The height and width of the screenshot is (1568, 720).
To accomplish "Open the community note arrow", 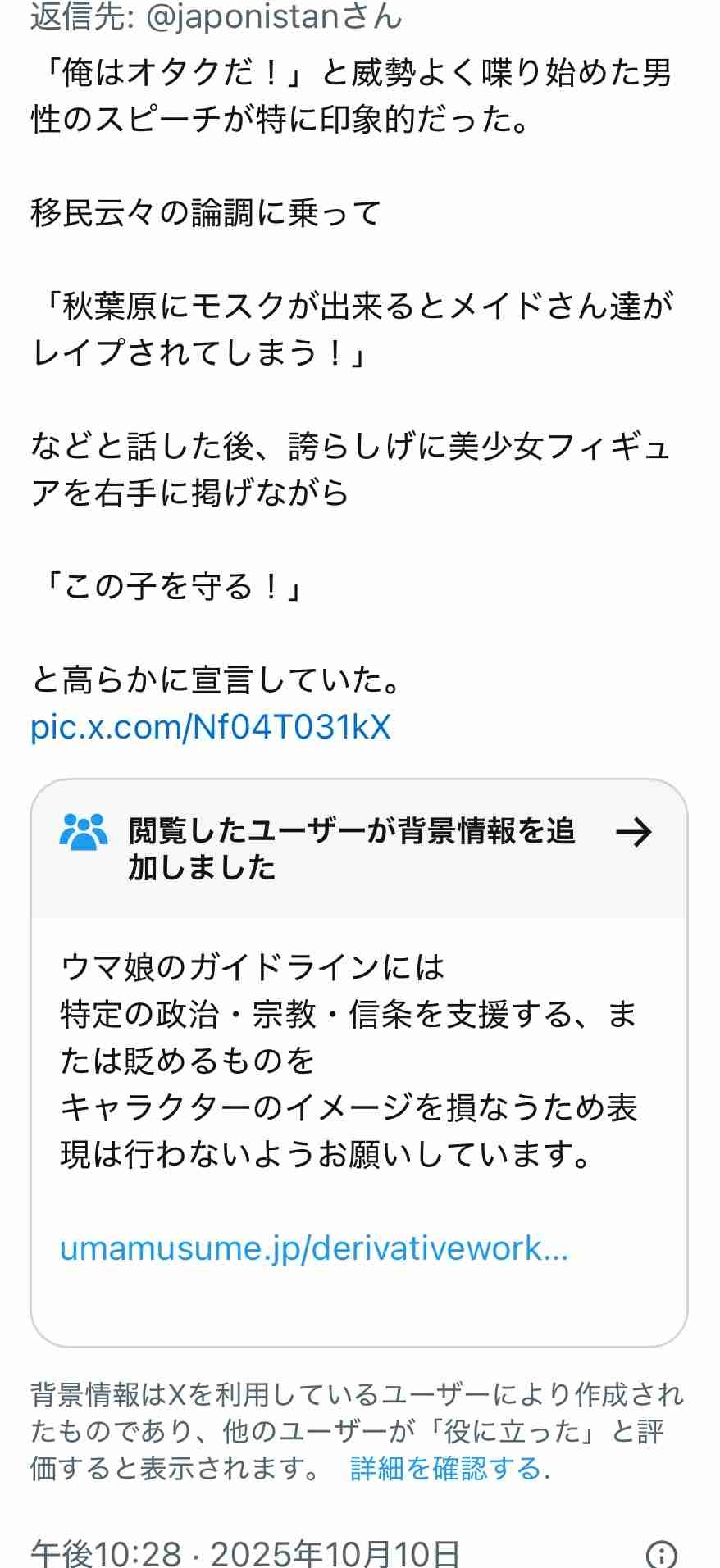I will 633,833.
